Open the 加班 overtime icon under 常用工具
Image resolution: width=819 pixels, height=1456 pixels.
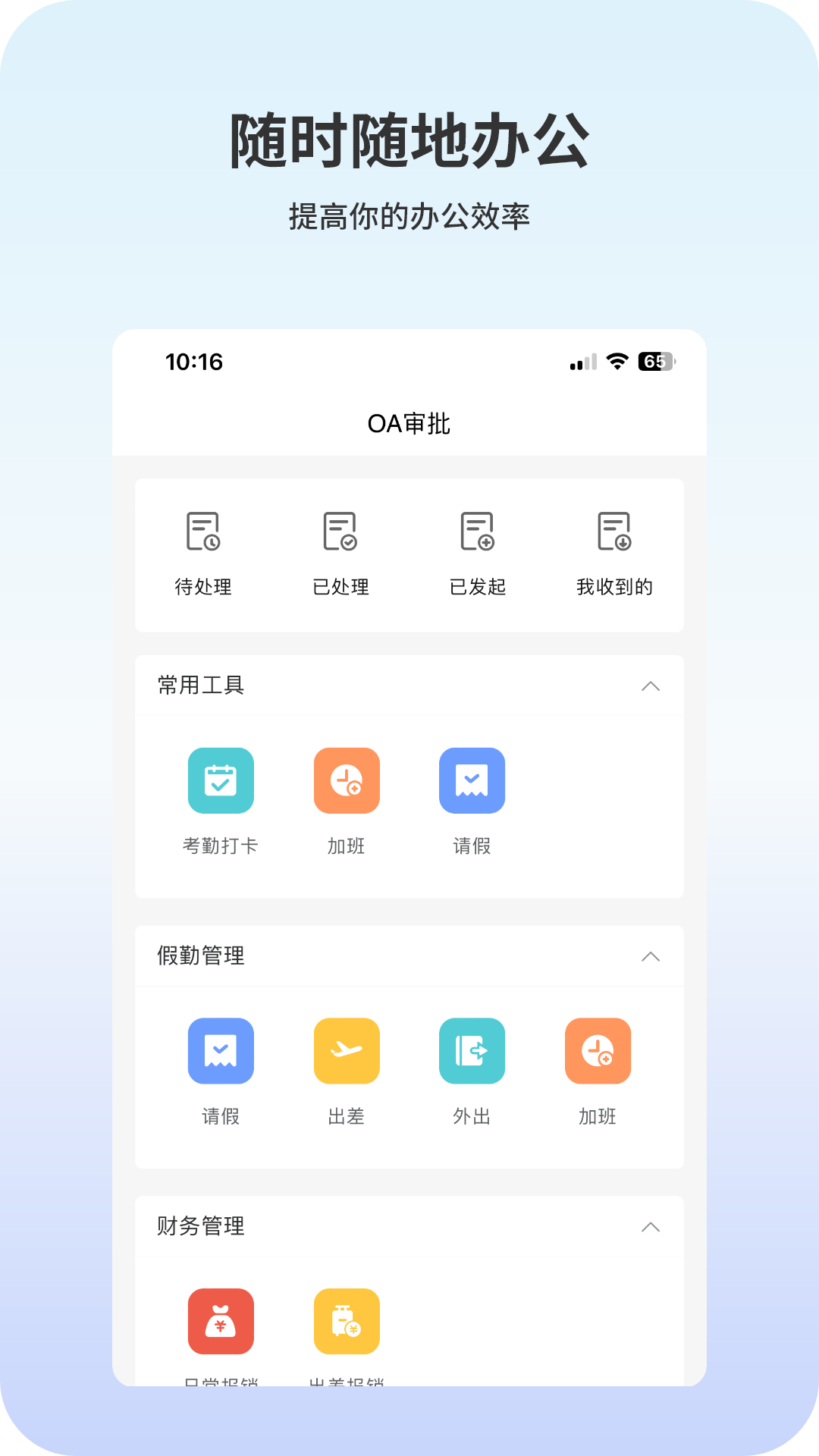[x=346, y=780]
